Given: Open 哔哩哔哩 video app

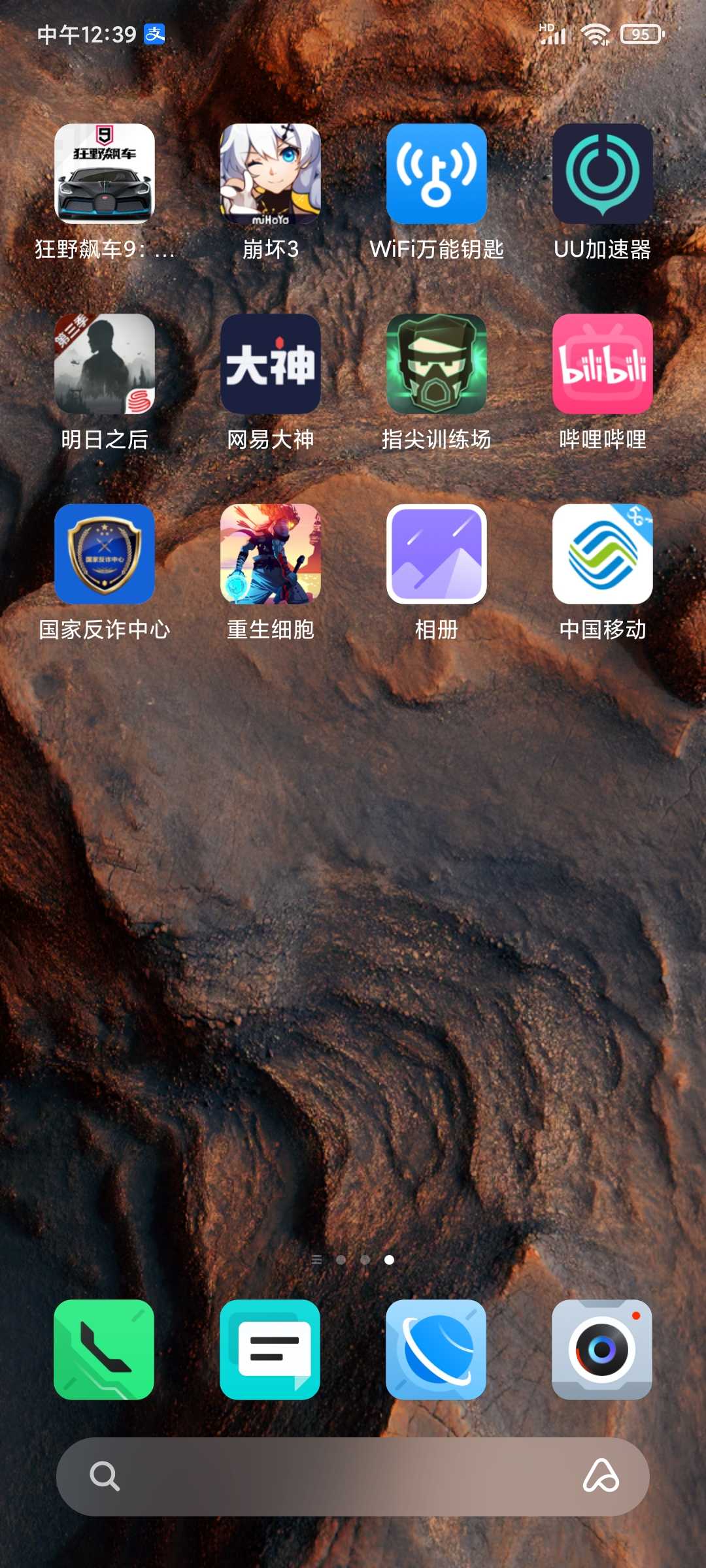Looking at the screenshot, I should pos(602,364).
